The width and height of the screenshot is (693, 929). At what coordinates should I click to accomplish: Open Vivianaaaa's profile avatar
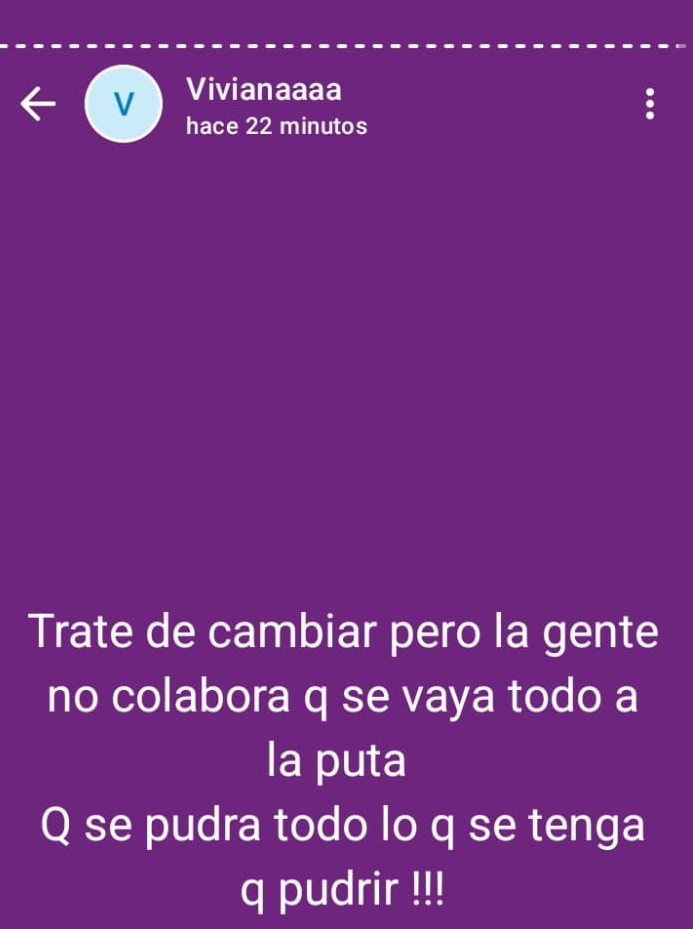pos(123,104)
